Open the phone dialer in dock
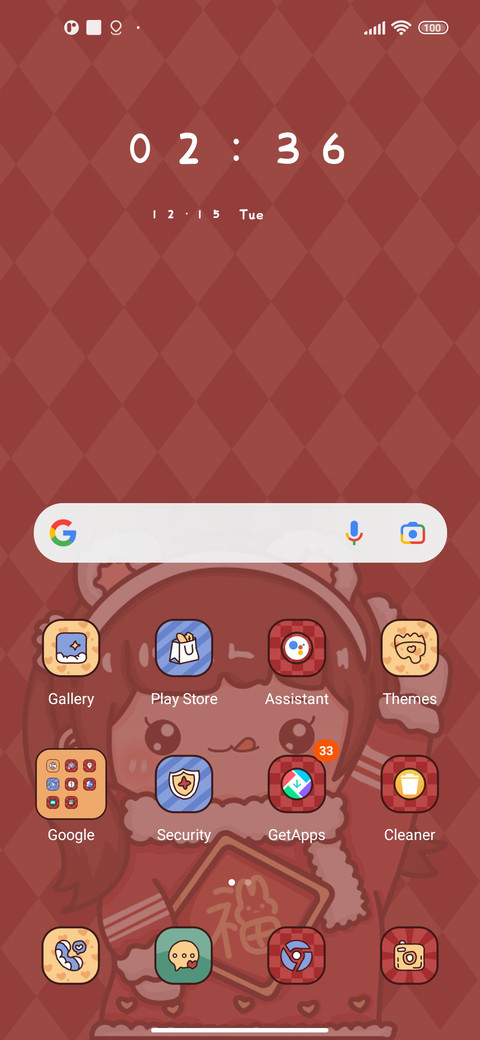The width and height of the screenshot is (480, 1040). coord(71,955)
